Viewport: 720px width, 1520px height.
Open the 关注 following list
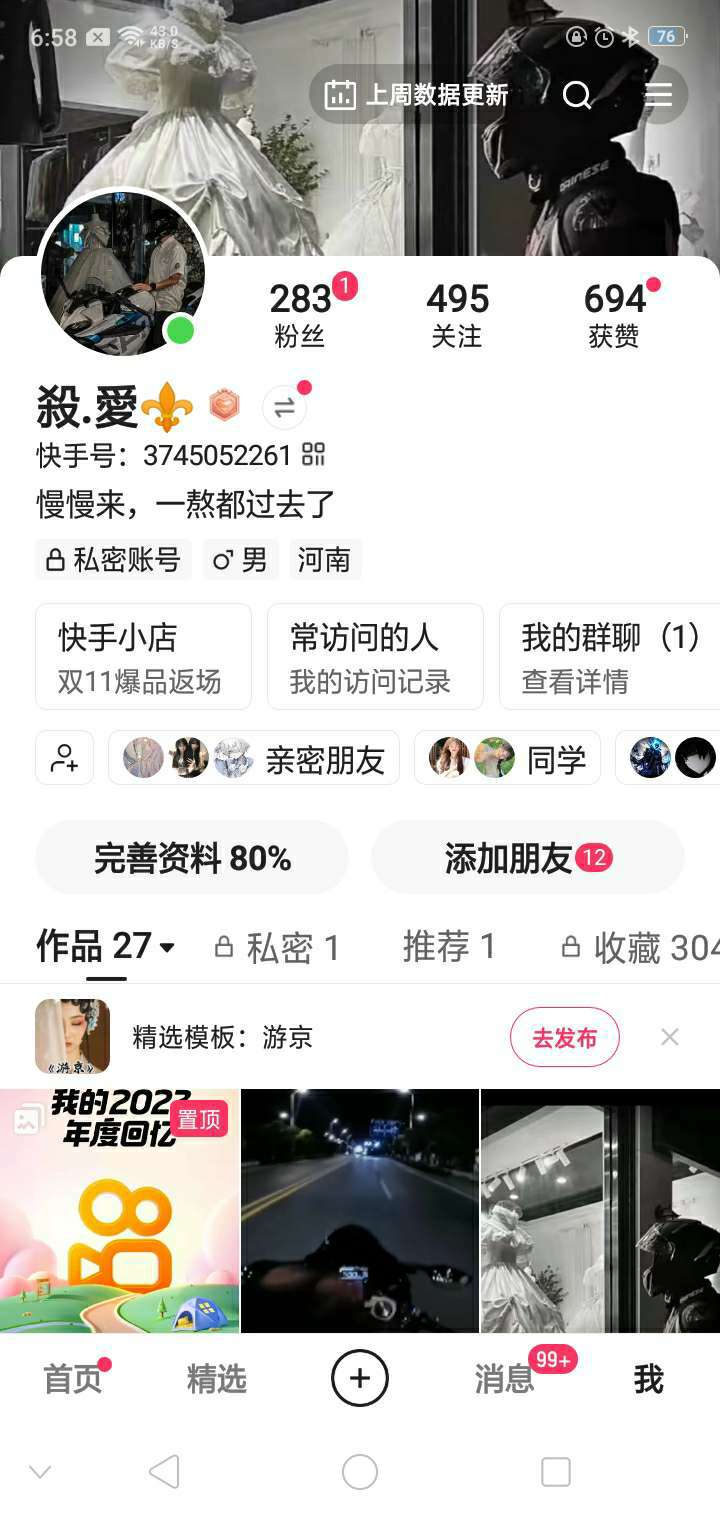pyautogui.click(x=457, y=314)
